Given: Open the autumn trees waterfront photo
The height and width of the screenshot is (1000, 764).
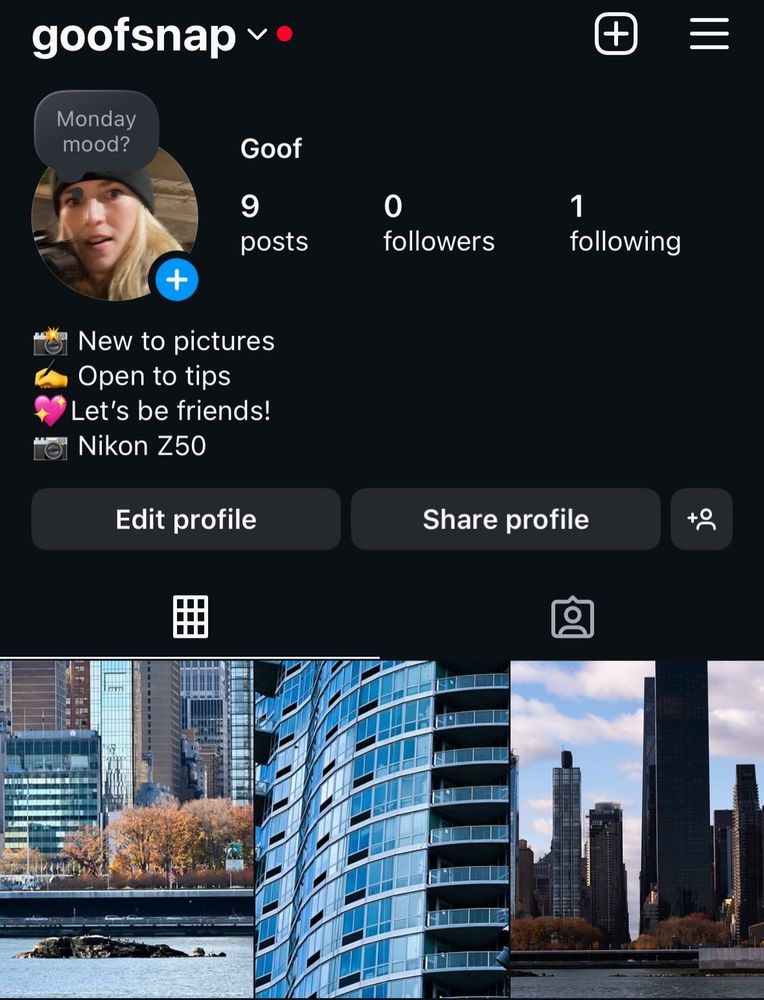Looking at the screenshot, I should click(x=127, y=828).
